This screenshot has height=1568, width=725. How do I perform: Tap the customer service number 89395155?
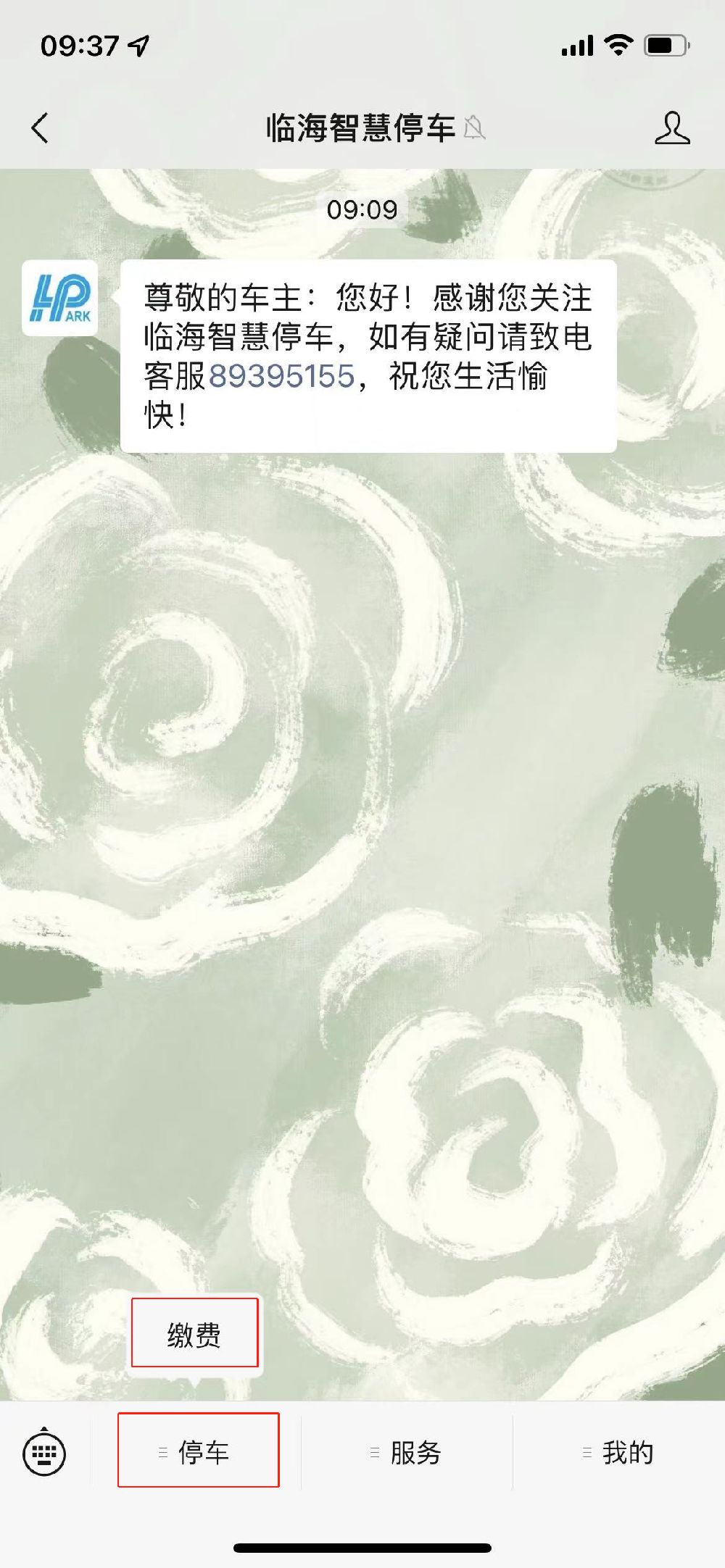[281, 376]
